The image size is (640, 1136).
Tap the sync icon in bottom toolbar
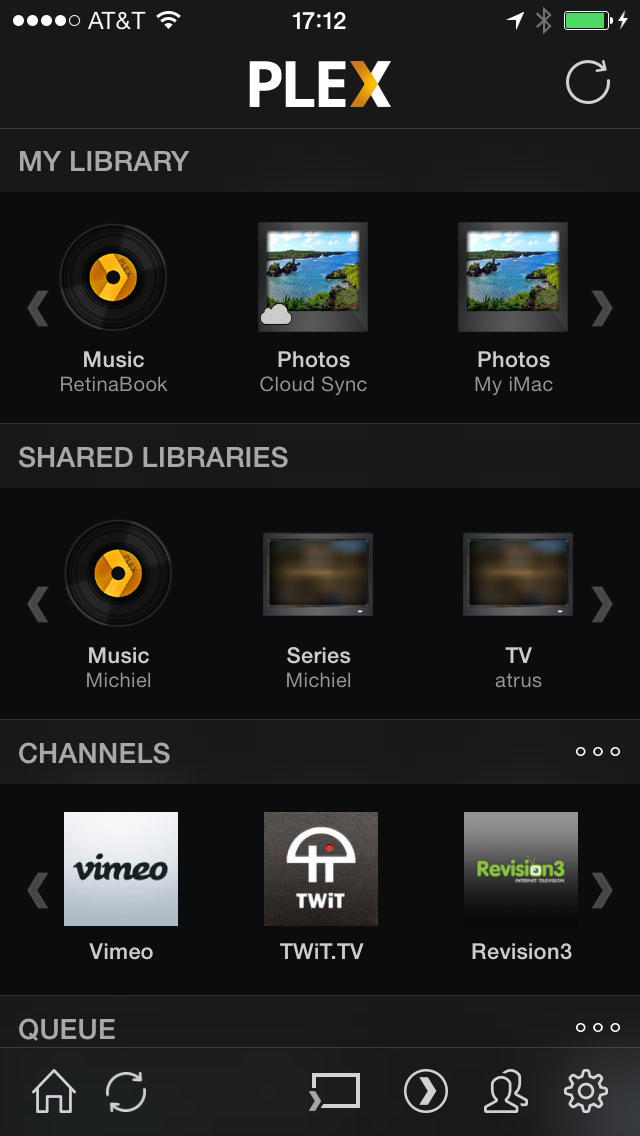tap(126, 1092)
